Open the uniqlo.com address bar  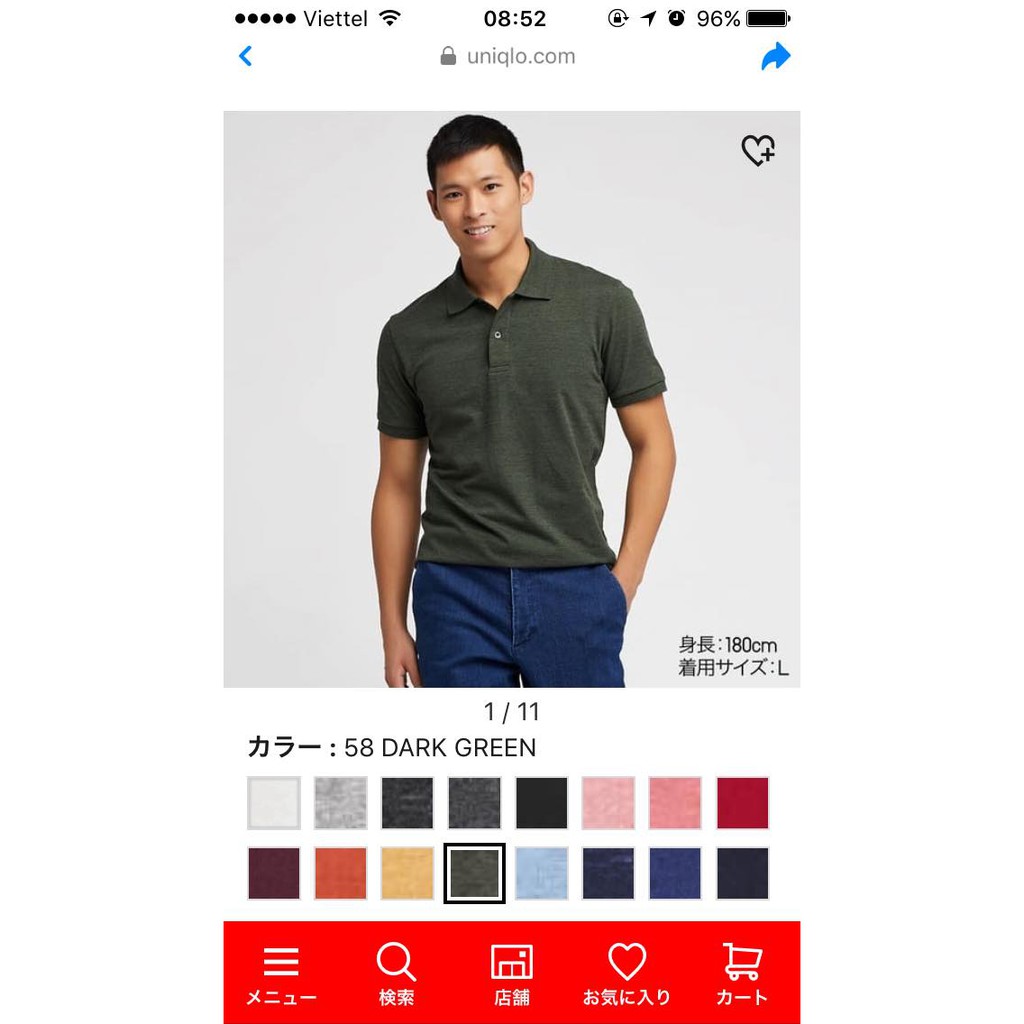tap(509, 57)
